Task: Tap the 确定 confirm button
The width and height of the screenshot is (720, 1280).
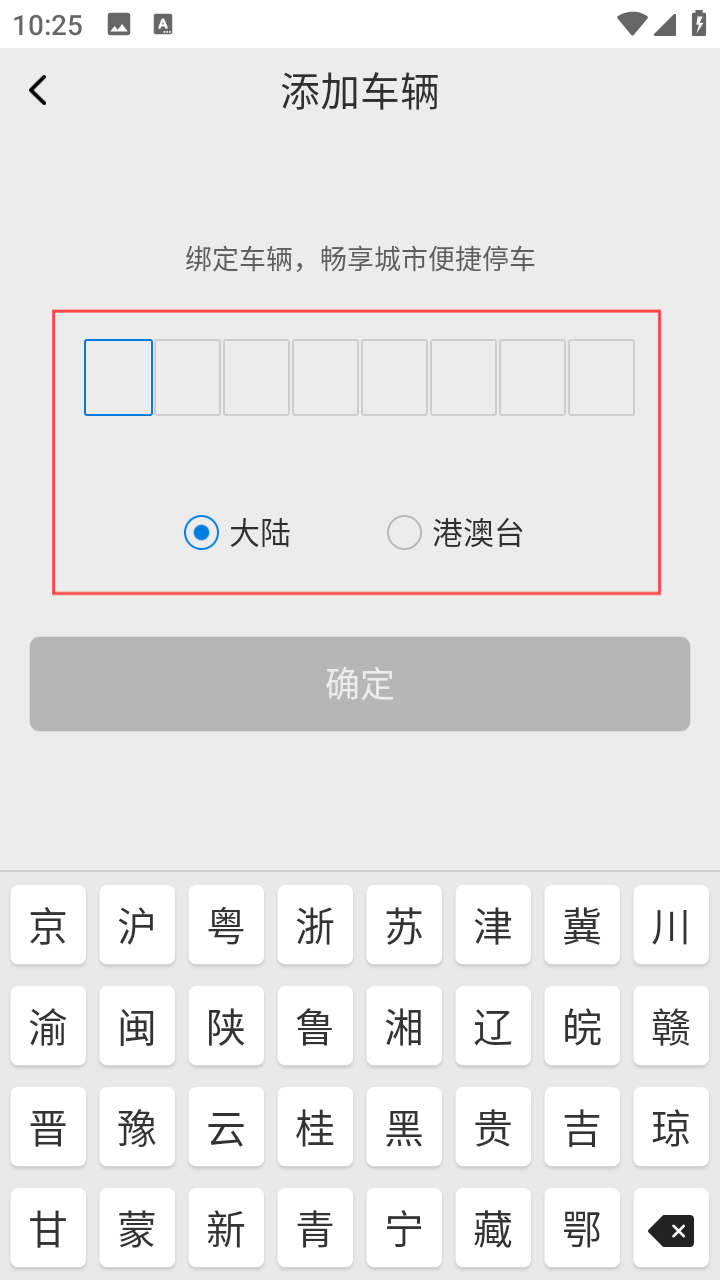Action: pyautogui.click(x=360, y=684)
